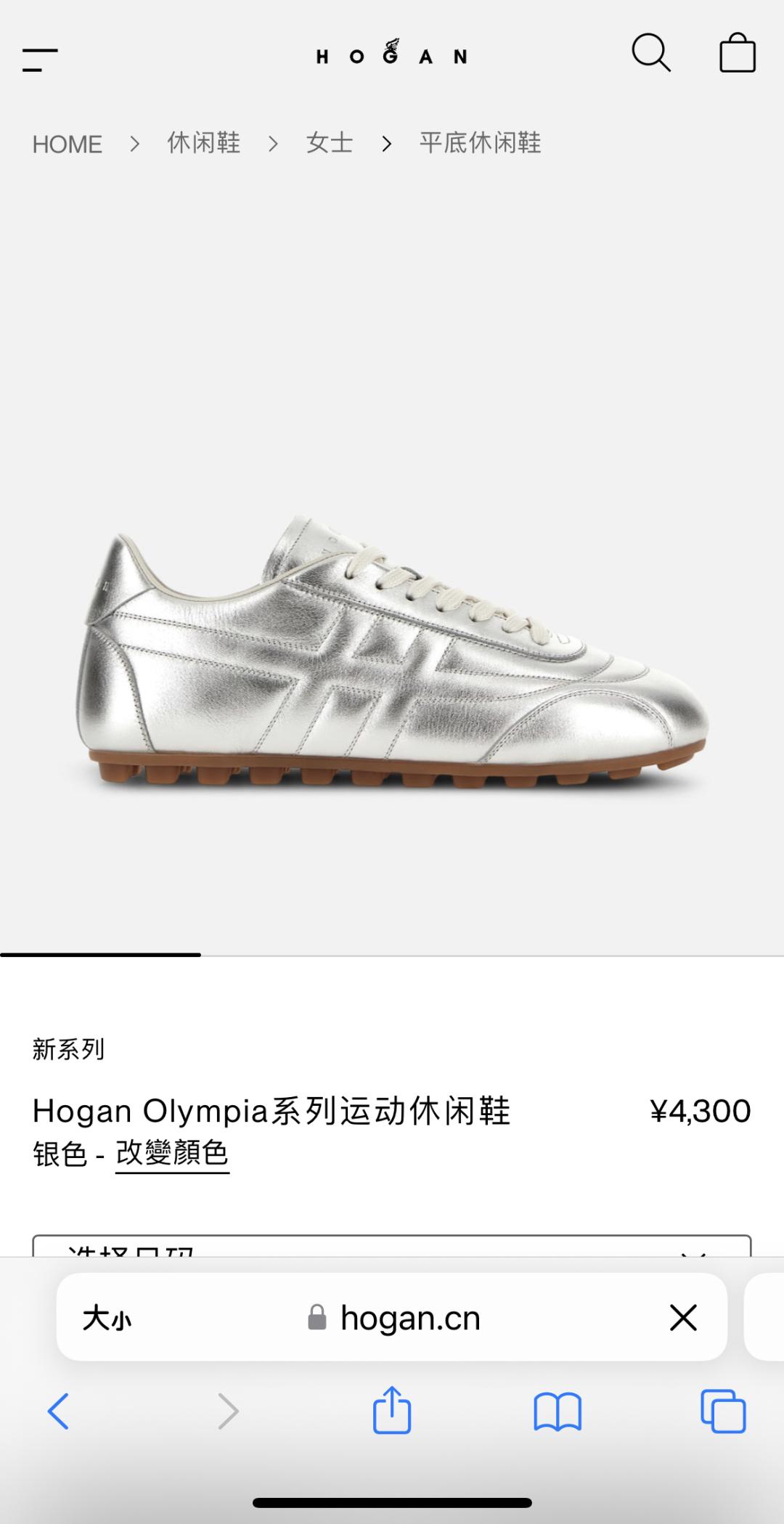784x1524 pixels.
Task: Open the shopping bag
Action: click(737, 53)
